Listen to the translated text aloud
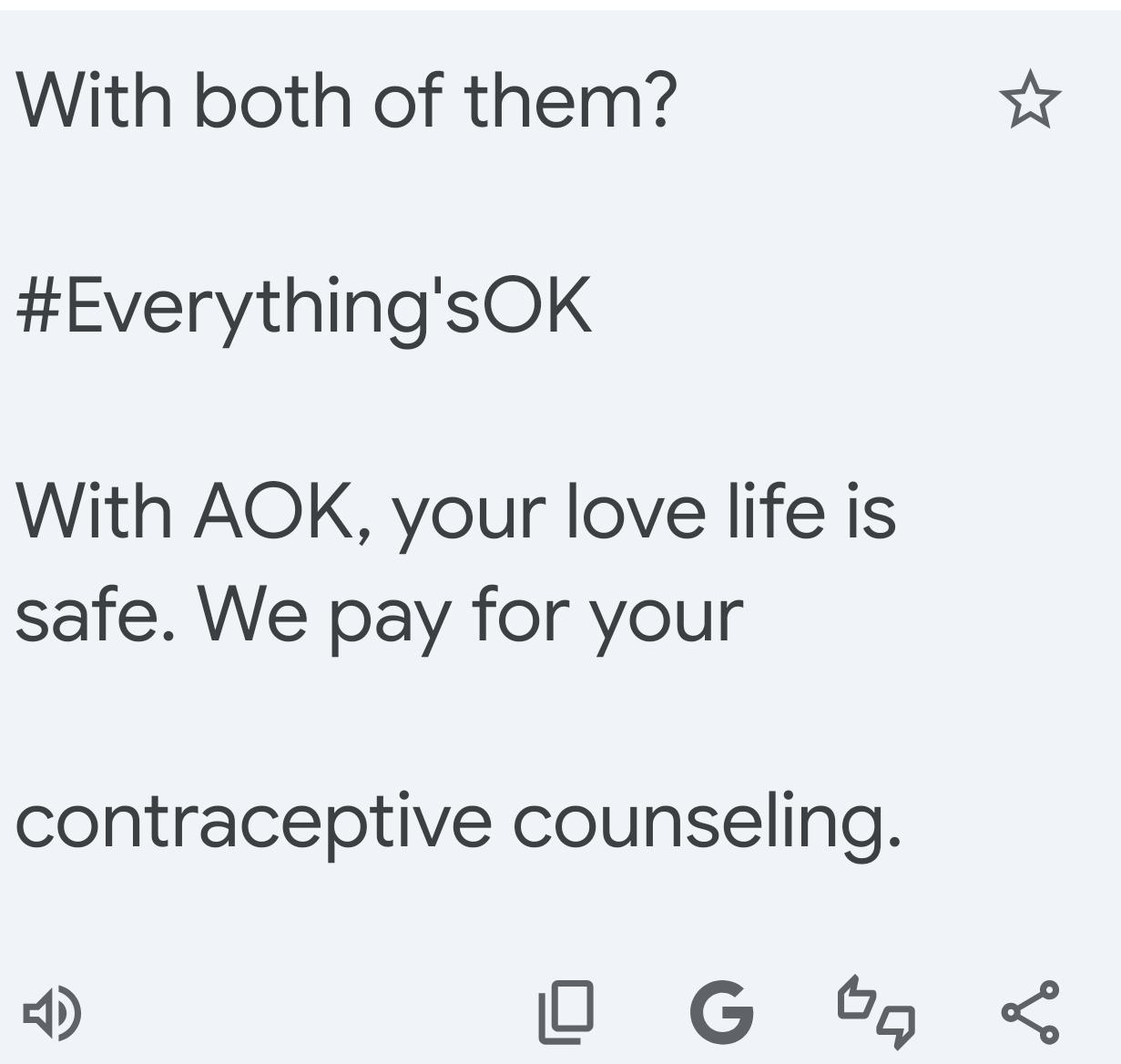The height and width of the screenshot is (1064, 1121). point(52,1012)
